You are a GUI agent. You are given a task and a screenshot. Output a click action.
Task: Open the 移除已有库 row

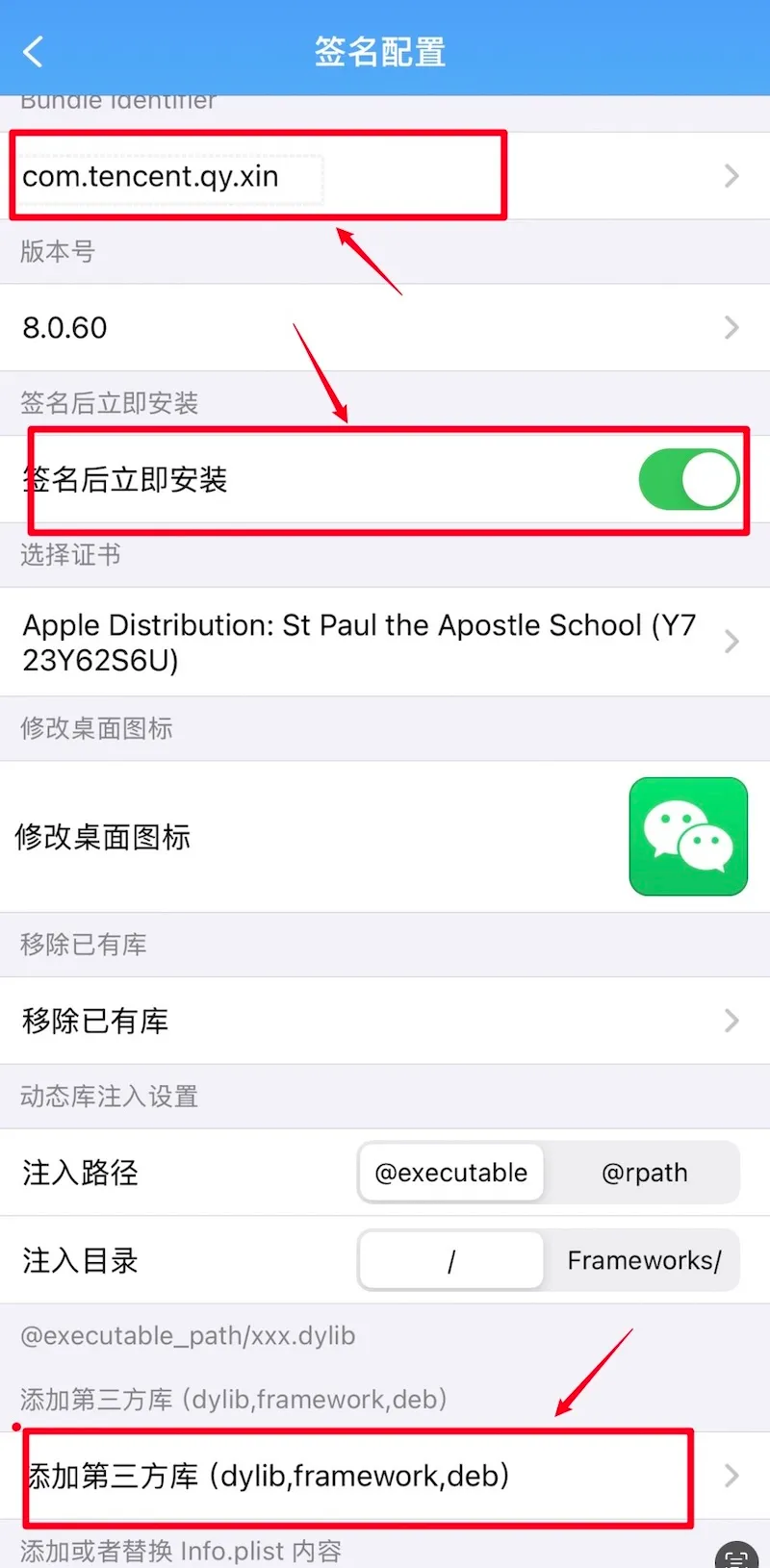(385, 1021)
